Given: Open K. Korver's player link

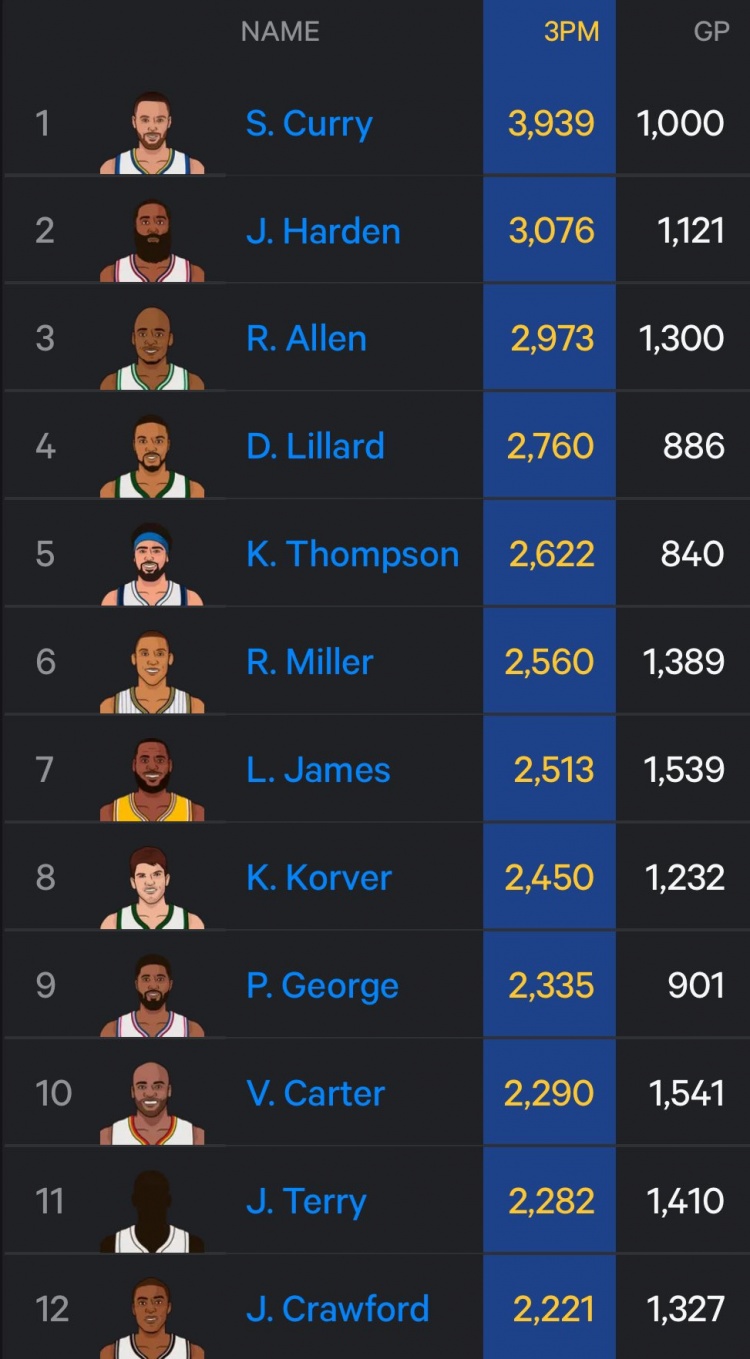Looking at the screenshot, I should coord(319,878).
